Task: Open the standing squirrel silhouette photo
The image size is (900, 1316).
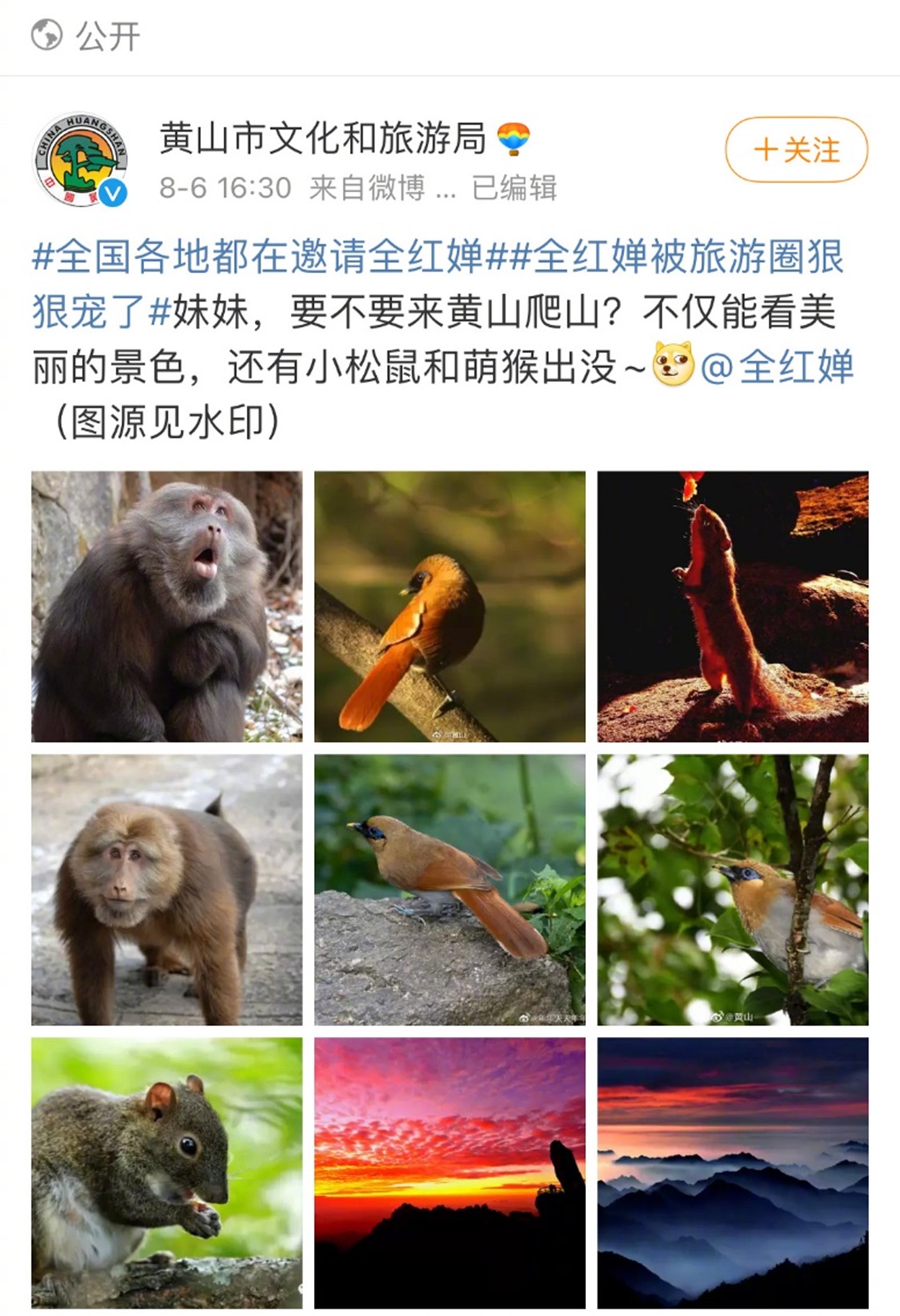Action: pyautogui.click(x=733, y=606)
